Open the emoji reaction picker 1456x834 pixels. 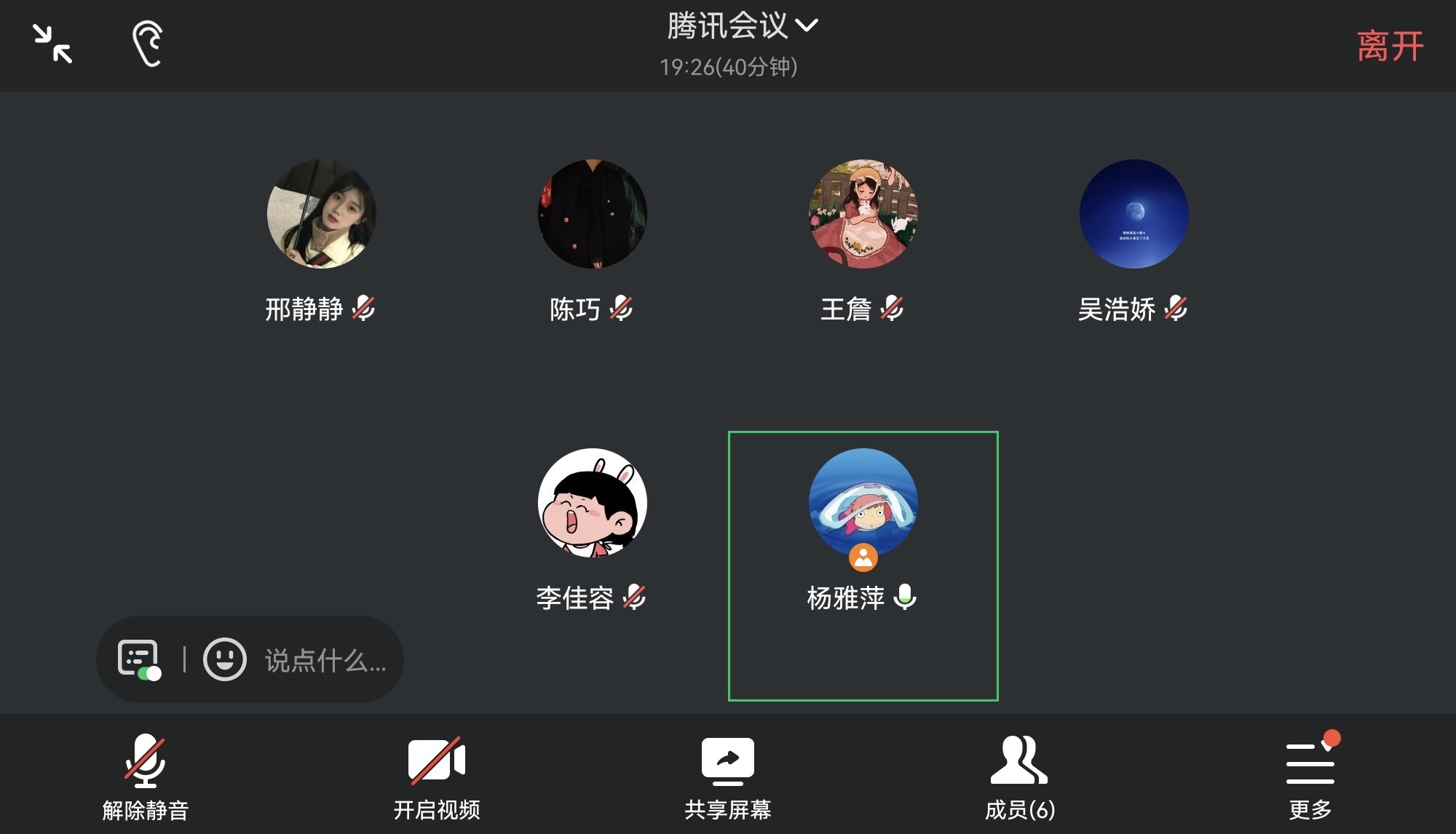[224, 659]
